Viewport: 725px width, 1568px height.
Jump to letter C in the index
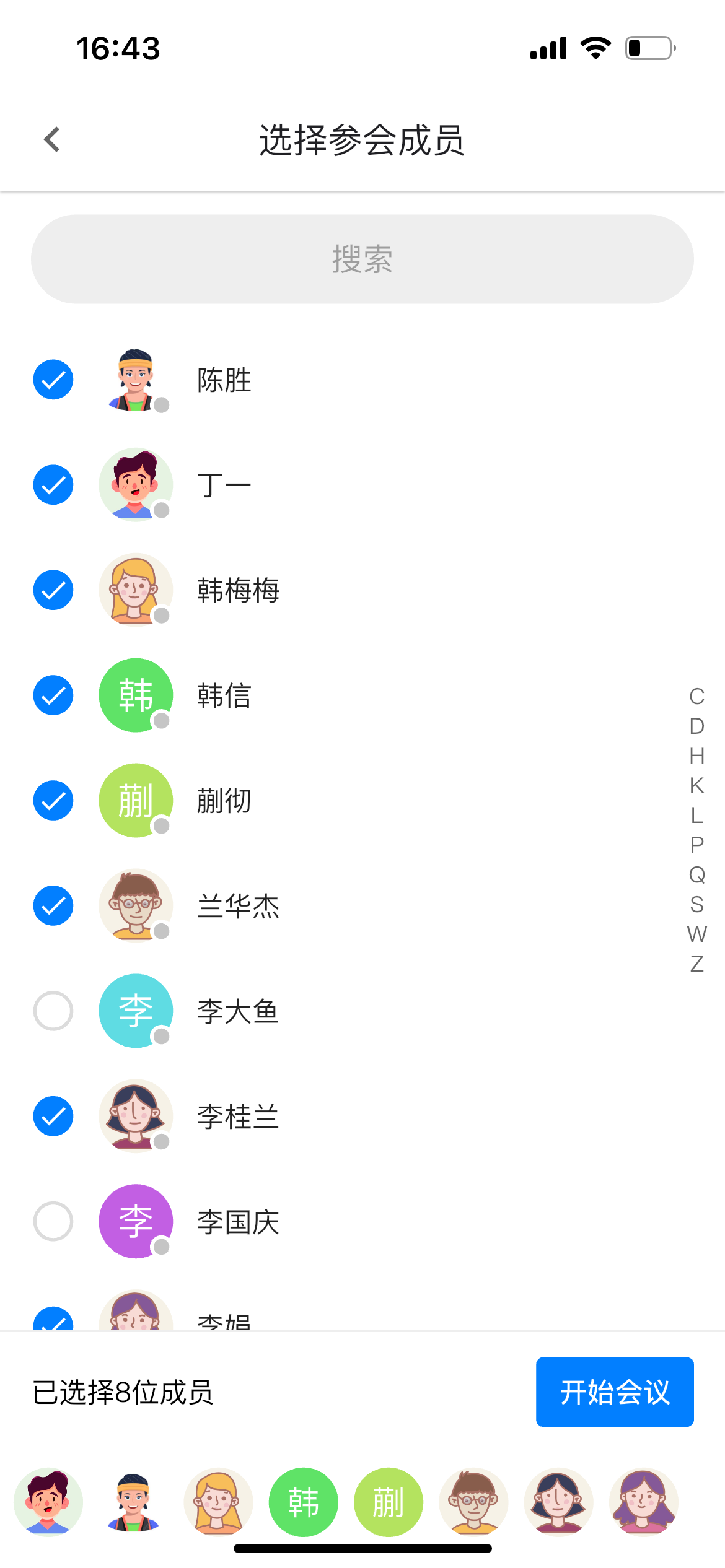(x=696, y=697)
